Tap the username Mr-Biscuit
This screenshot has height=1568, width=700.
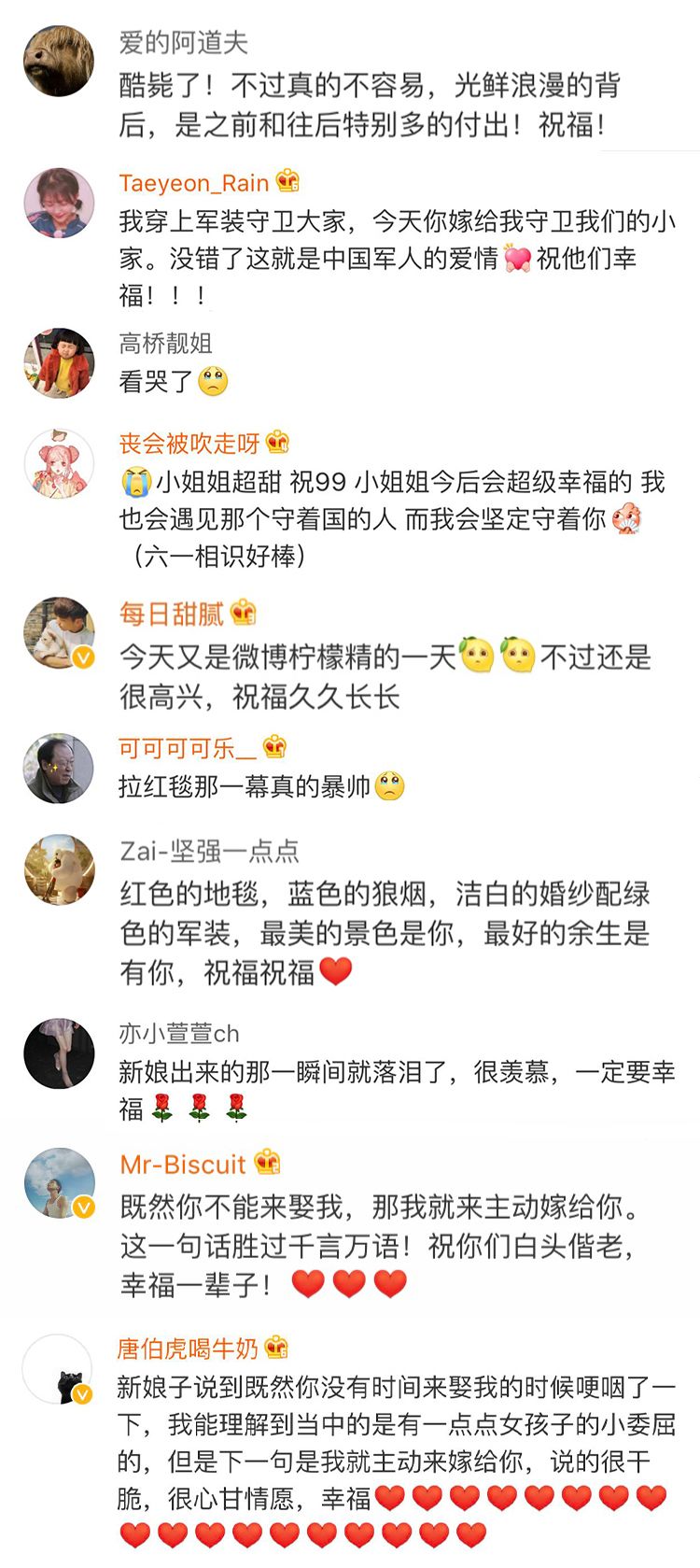click(x=183, y=1165)
